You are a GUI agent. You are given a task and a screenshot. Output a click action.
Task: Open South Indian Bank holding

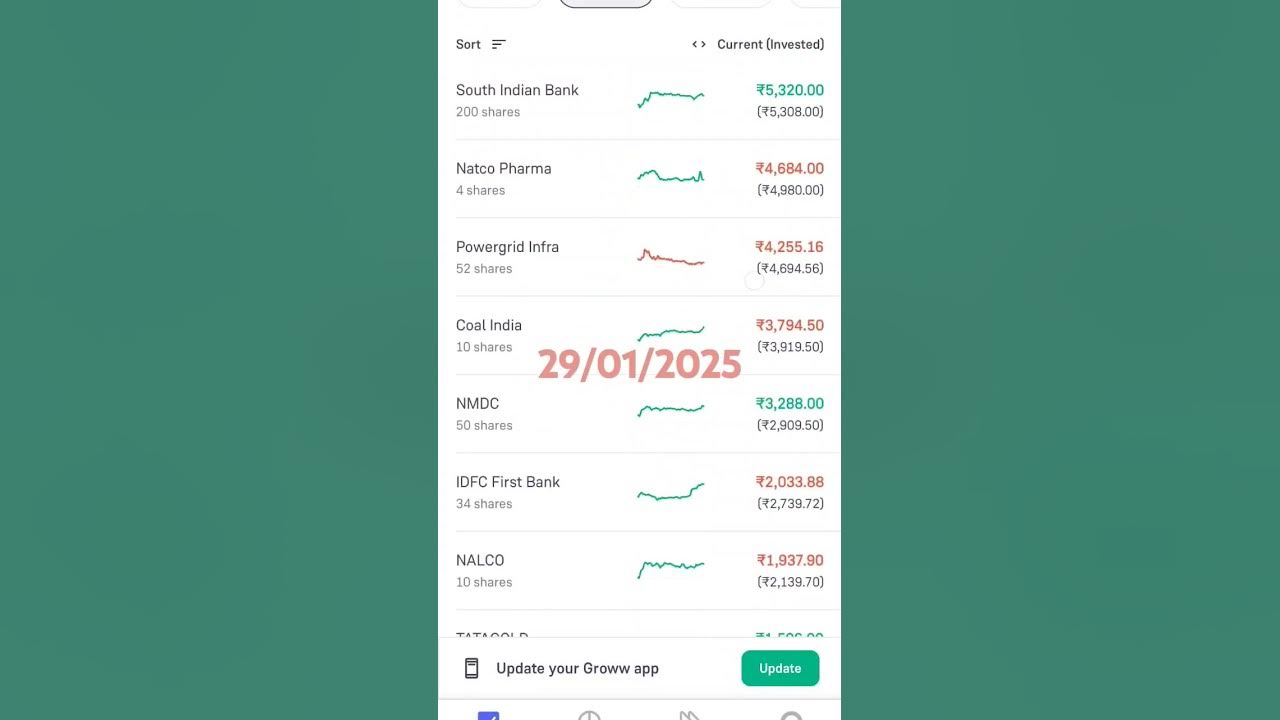click(x=517, y=100)
